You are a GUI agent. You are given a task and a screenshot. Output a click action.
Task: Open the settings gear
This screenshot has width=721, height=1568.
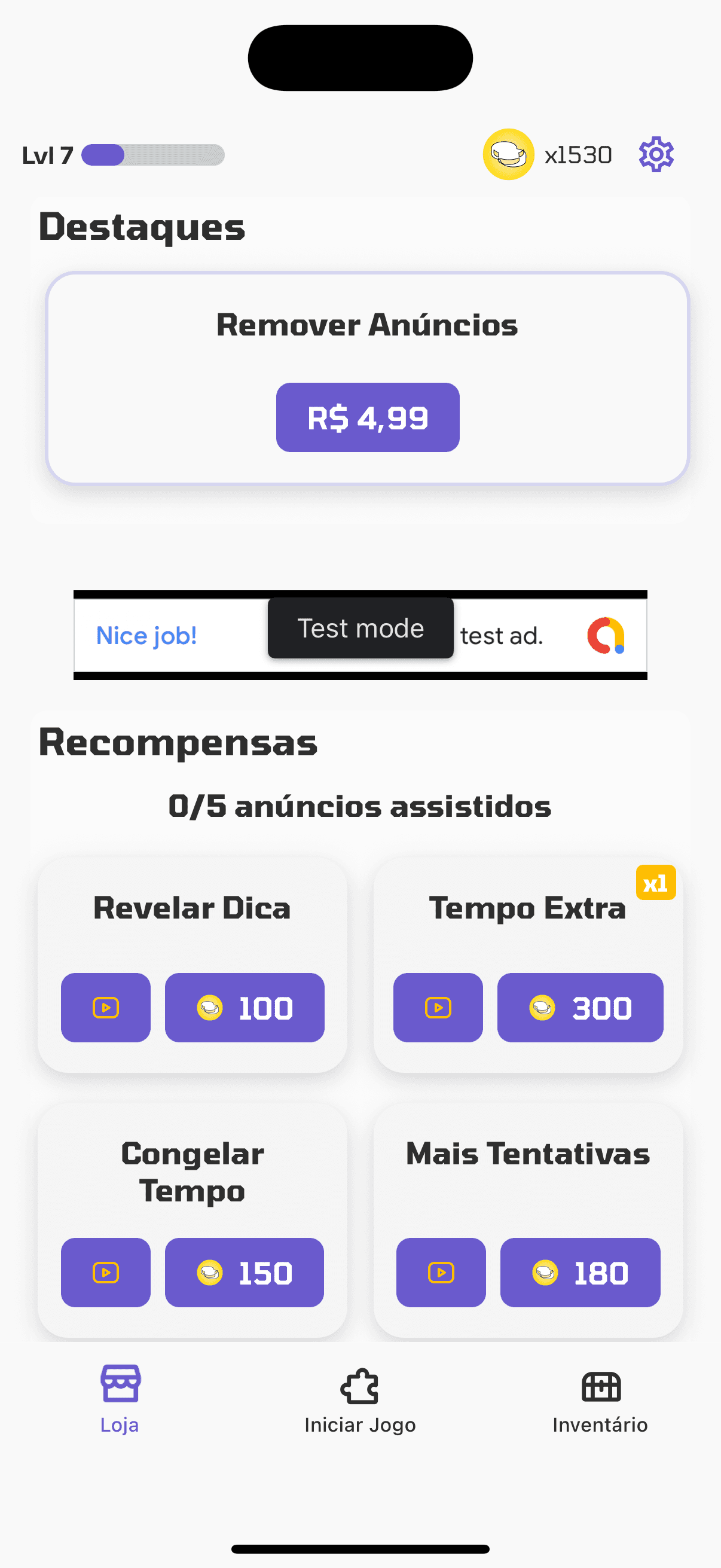656,155
